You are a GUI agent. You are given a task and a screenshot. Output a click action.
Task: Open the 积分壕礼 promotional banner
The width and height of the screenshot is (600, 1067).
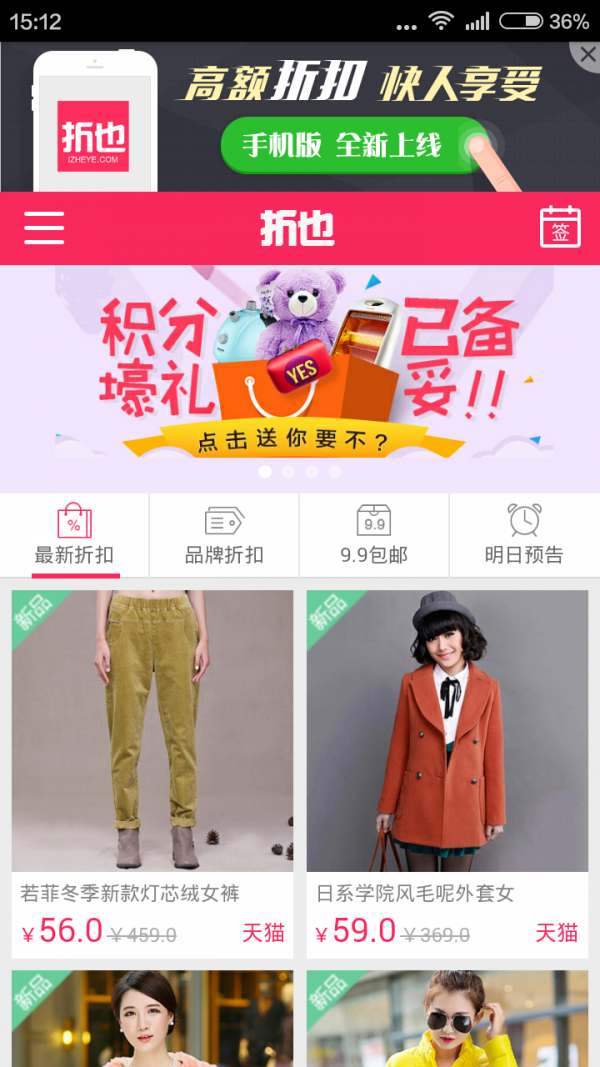pyautogui.click(x=300, y=370)
